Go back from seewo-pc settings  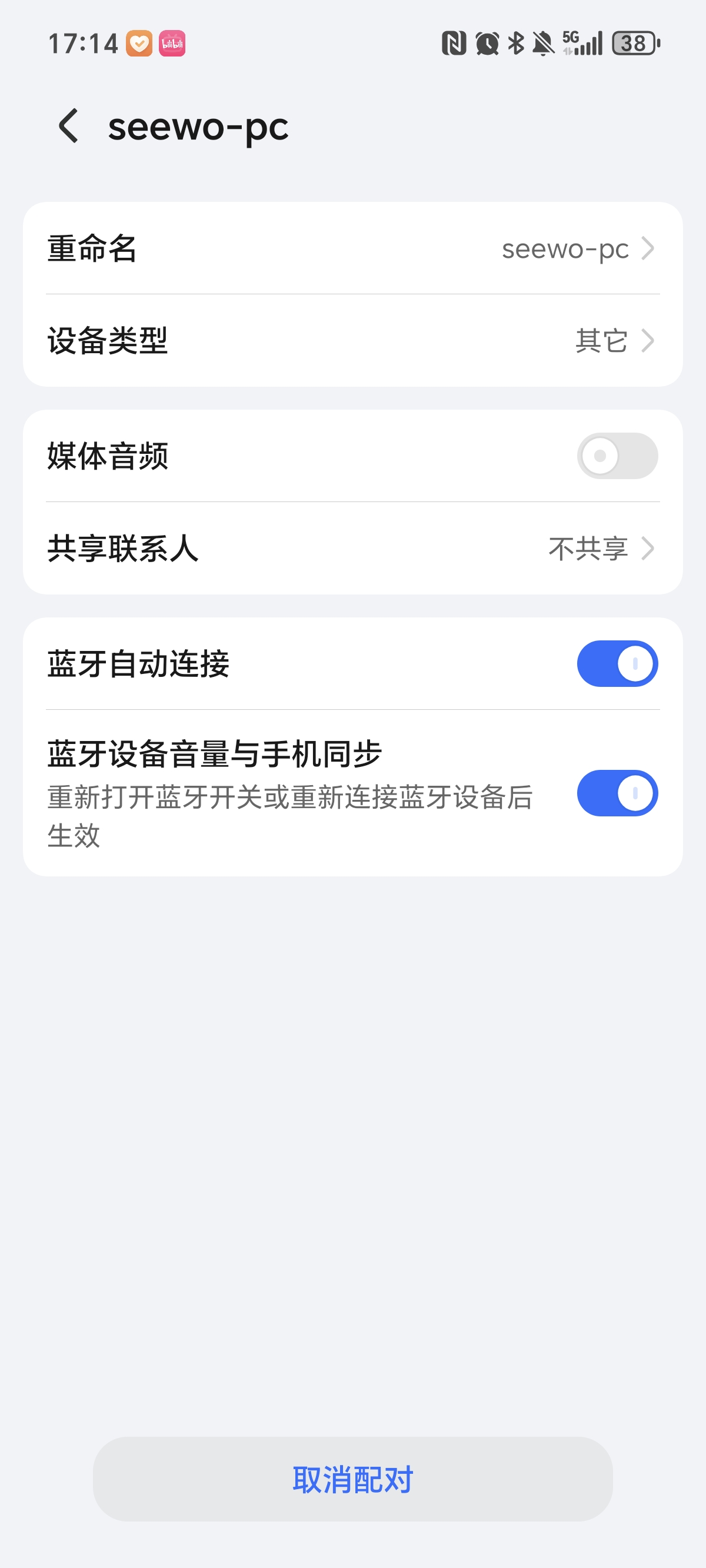tap(69, 126)
